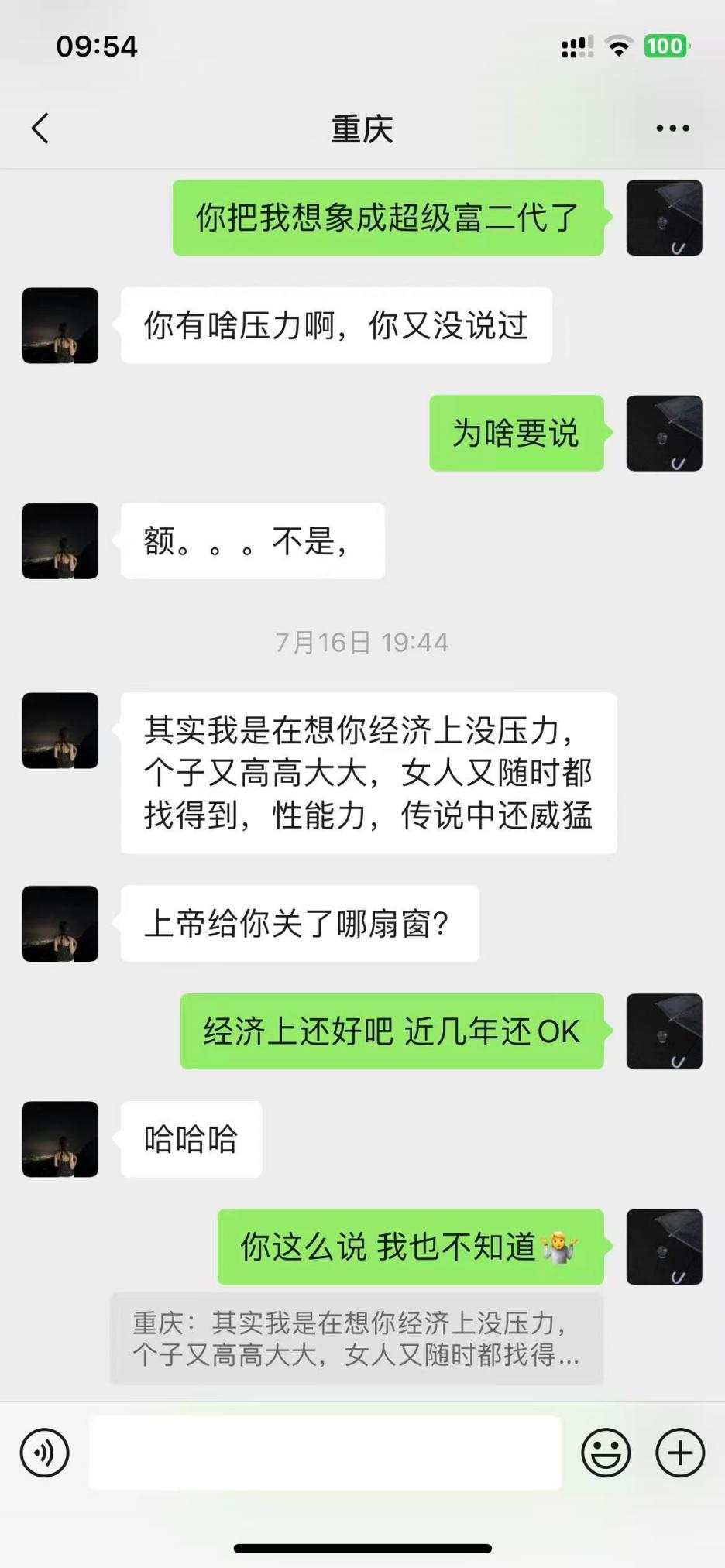
Task: Open the chat info overflow menu
Action: click(x=672, y=129)
